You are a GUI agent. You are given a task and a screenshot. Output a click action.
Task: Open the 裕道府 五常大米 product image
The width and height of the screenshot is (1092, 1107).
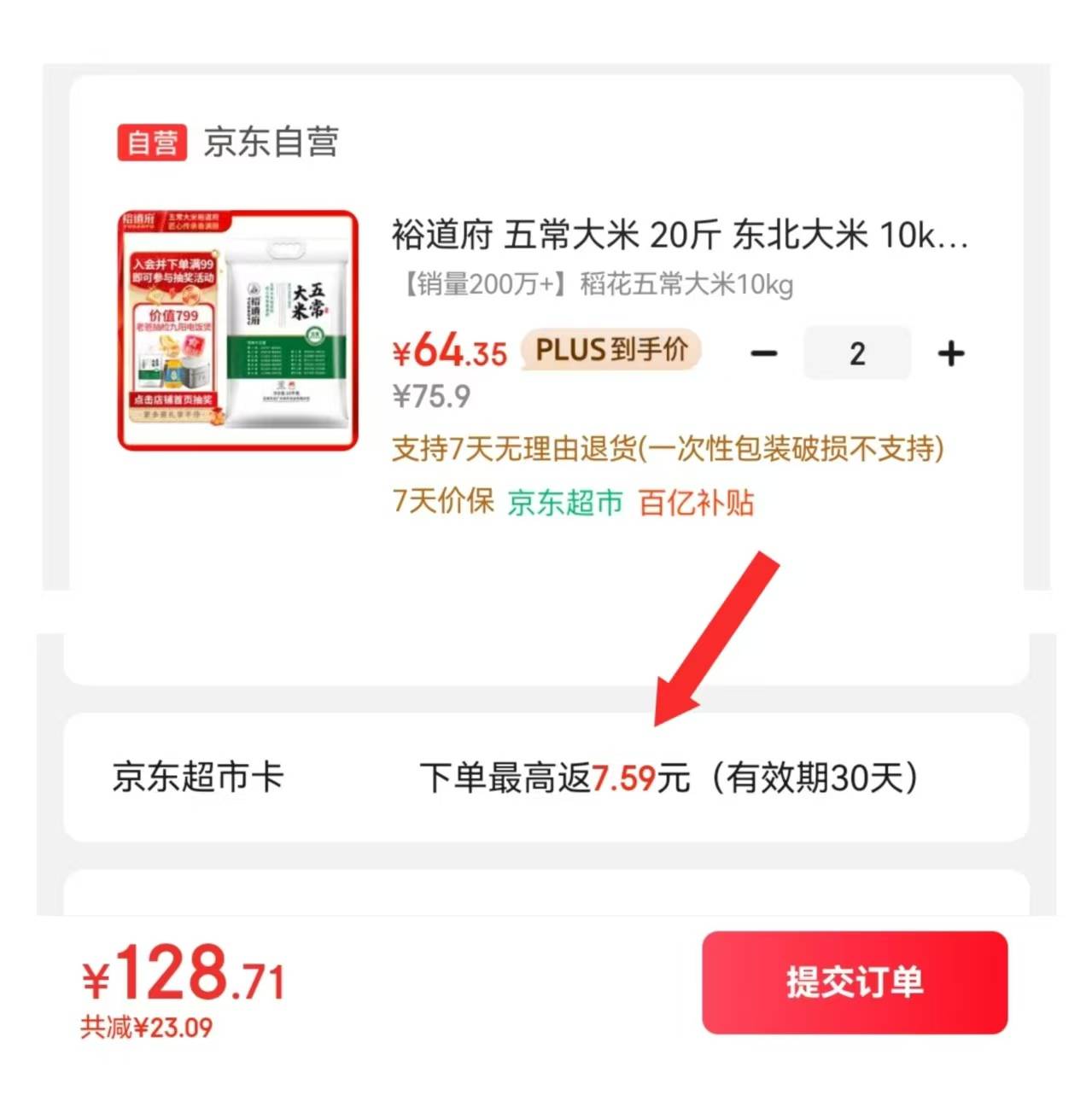coord(238,330)
